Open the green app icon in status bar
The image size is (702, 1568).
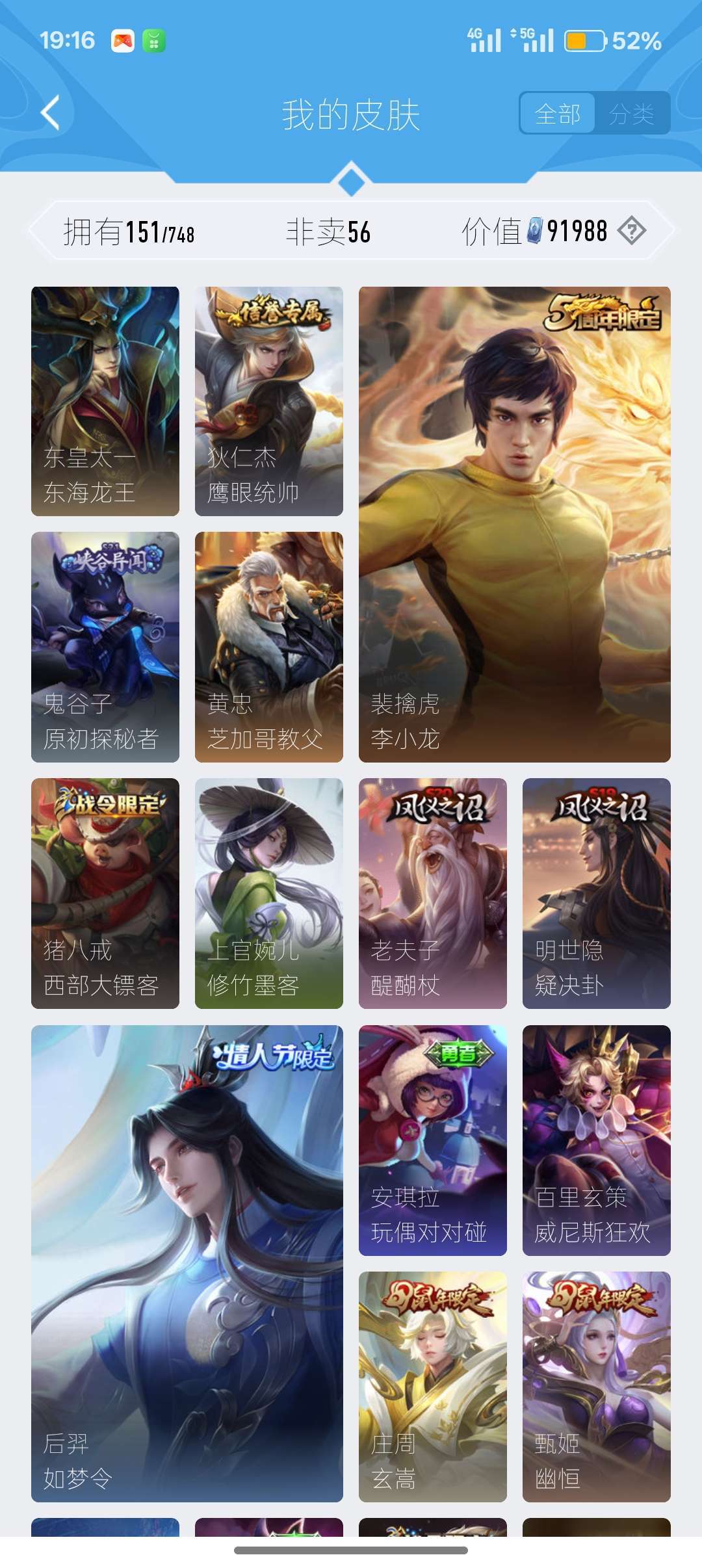pos(153,40)
